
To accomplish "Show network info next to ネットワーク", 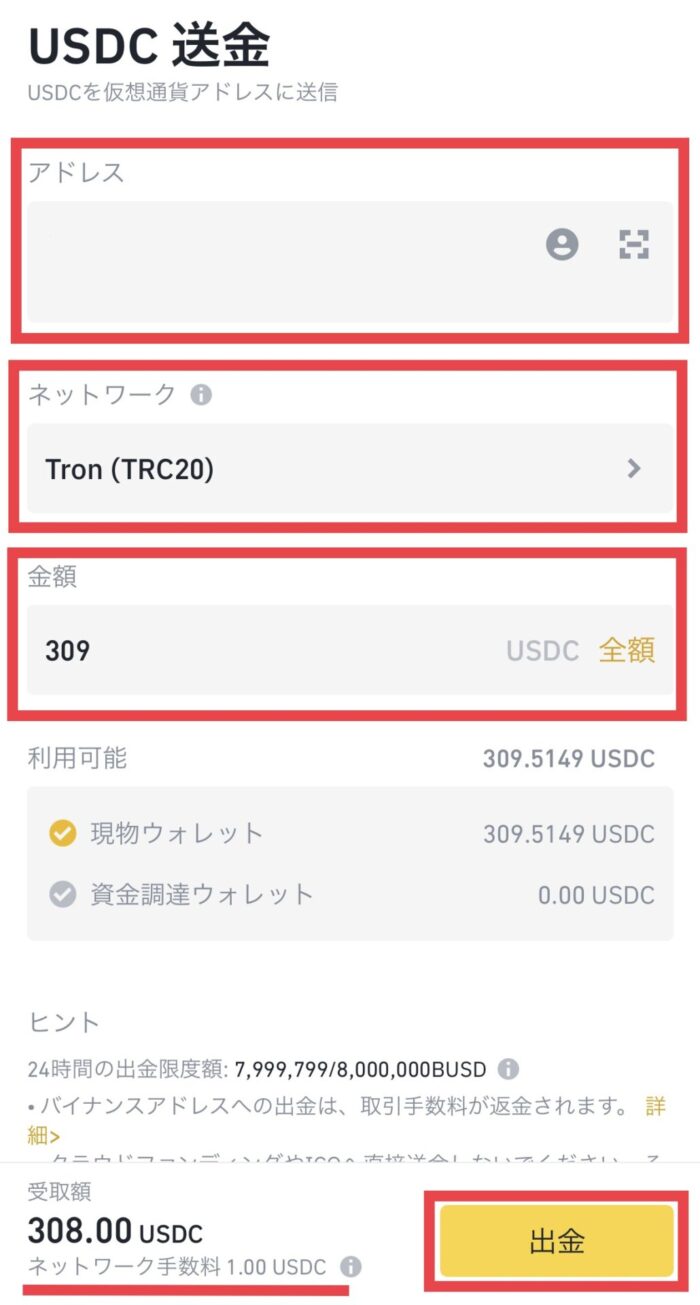I will (201, 395).
